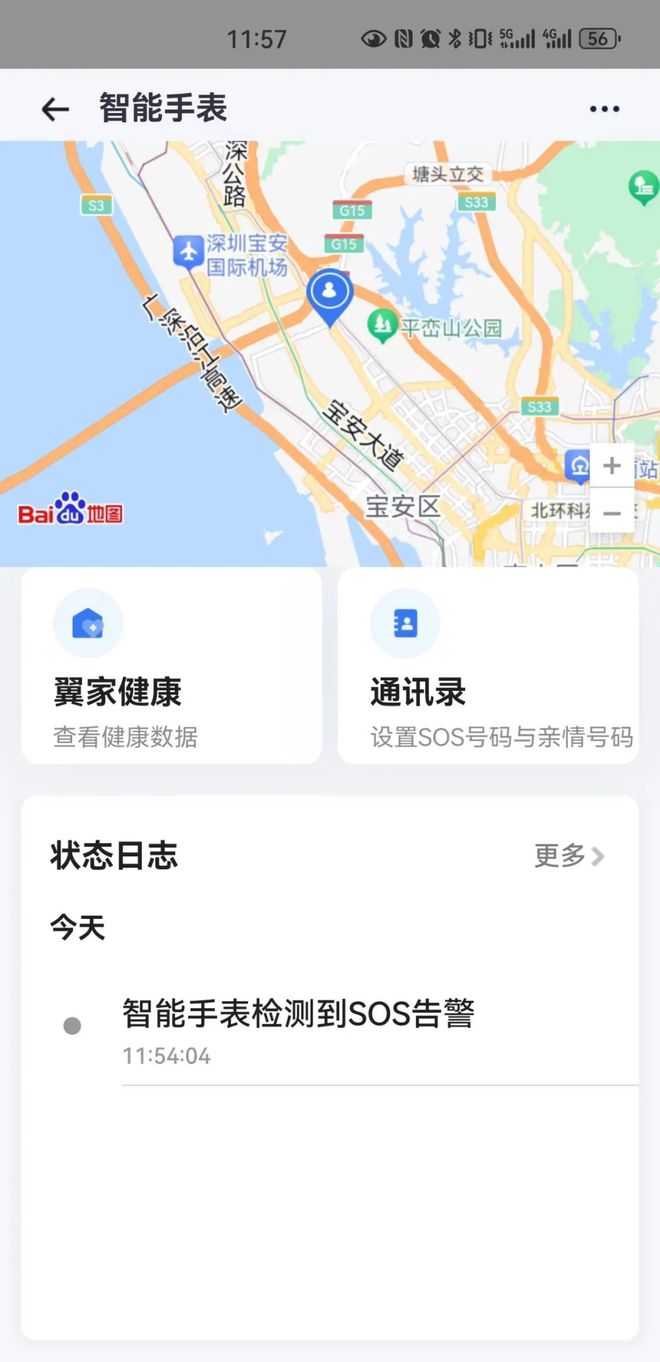Image resolution: width=660 pixels, height=1362 pixels.
Task: Zoom in on the map
Action: point(612,466)
